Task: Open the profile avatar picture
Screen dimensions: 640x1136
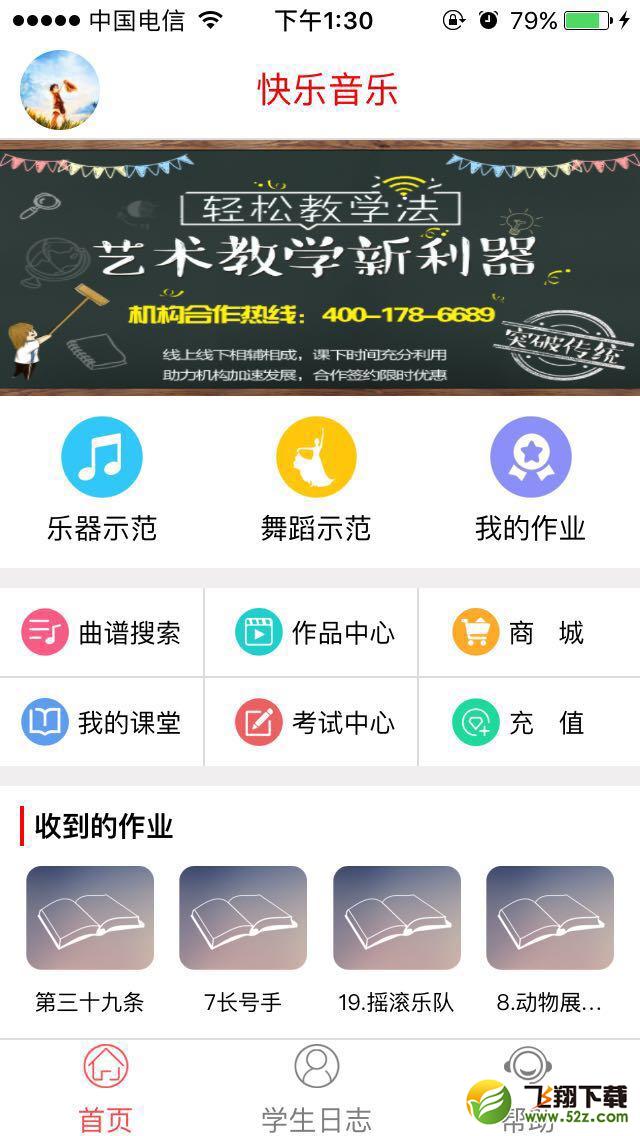Action: [x=59, y=90]
